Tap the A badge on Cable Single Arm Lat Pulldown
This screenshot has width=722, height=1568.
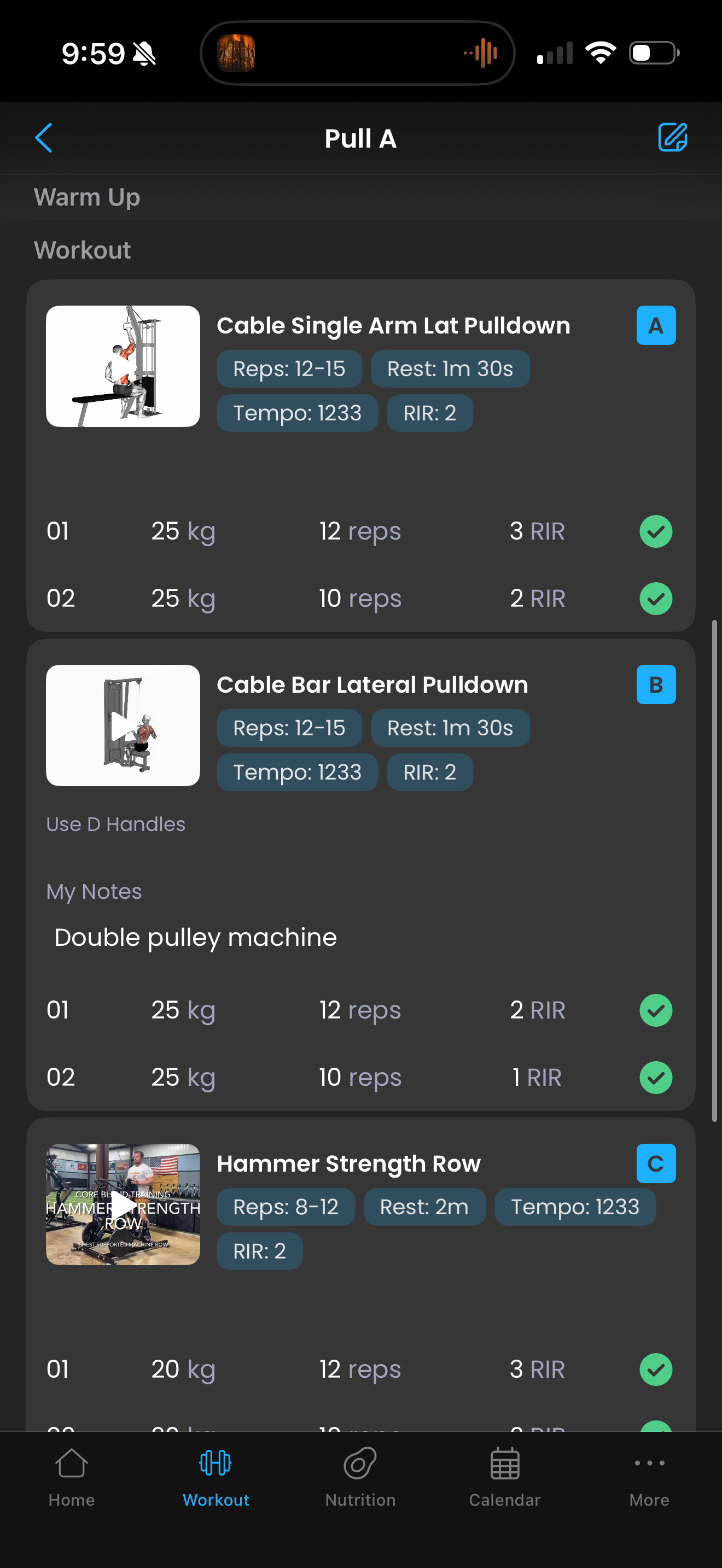pos(656,326)
